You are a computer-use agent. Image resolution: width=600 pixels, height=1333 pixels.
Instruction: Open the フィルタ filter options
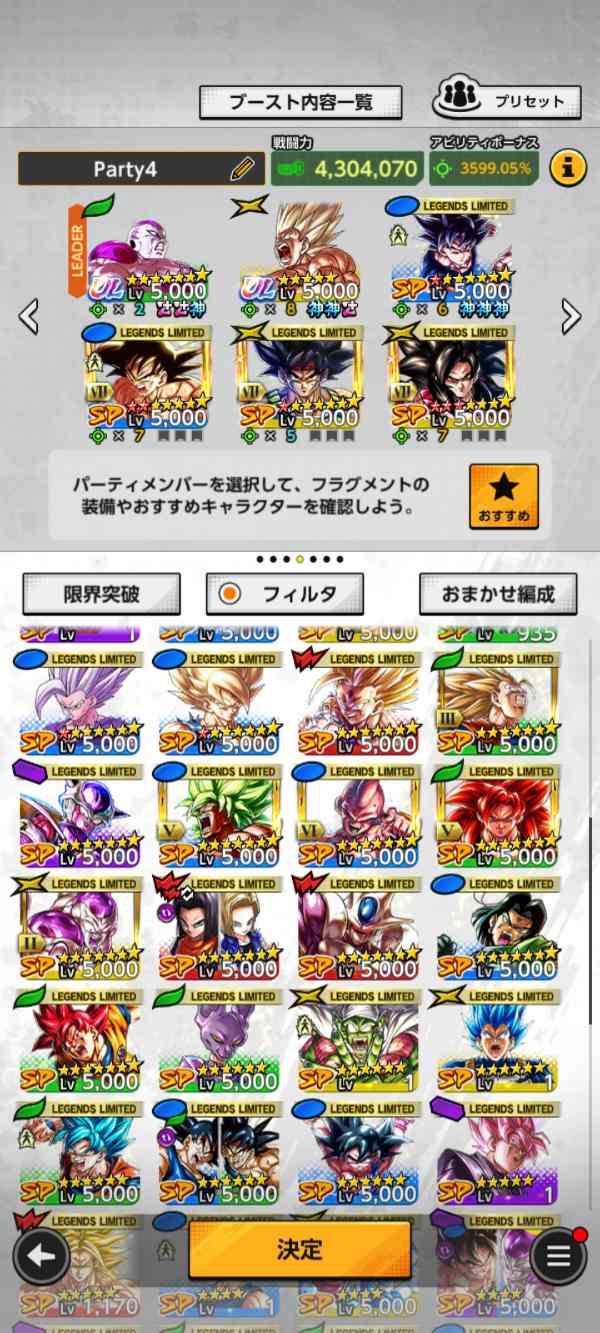(284, 594)
